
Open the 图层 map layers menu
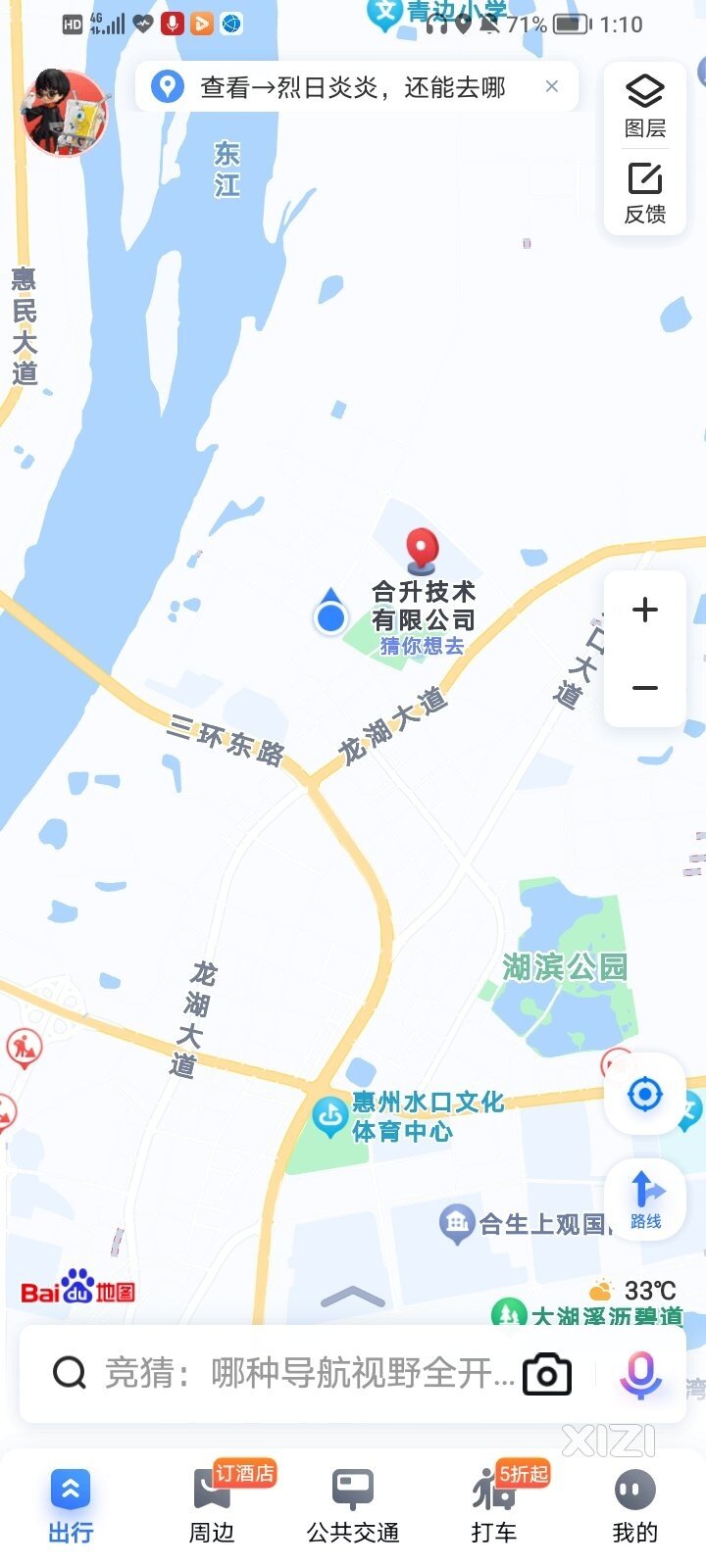[x=645, y=106]
